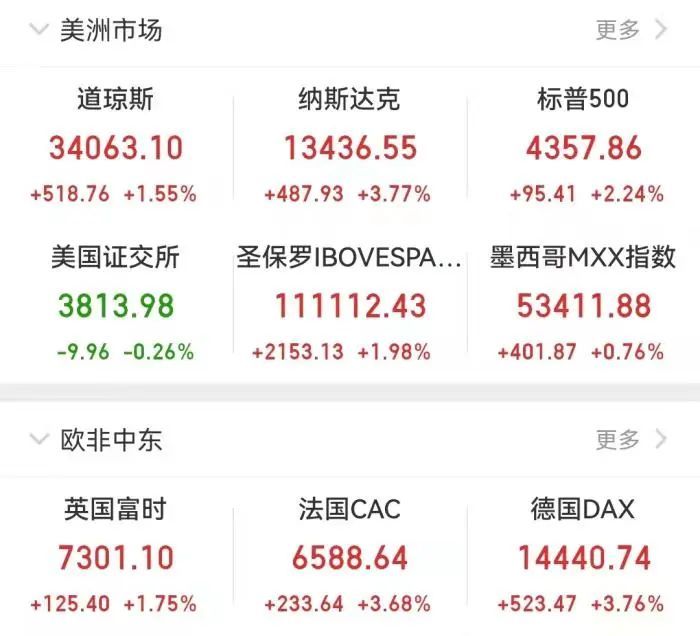View 法国CAC index details
The image size is (700, 636).
click(x=349, y=556)
